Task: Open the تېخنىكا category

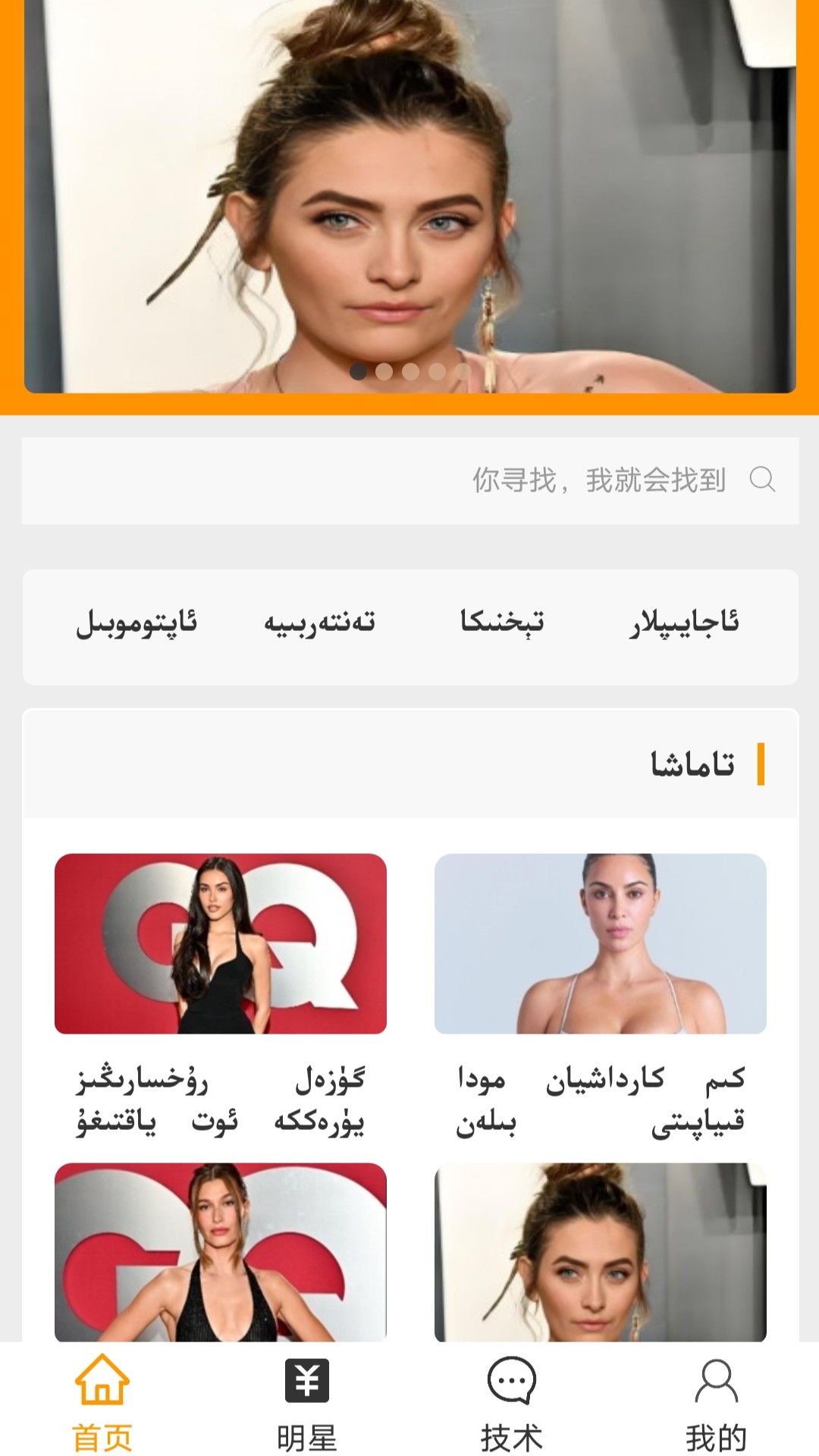Action: tap(501, 623)
